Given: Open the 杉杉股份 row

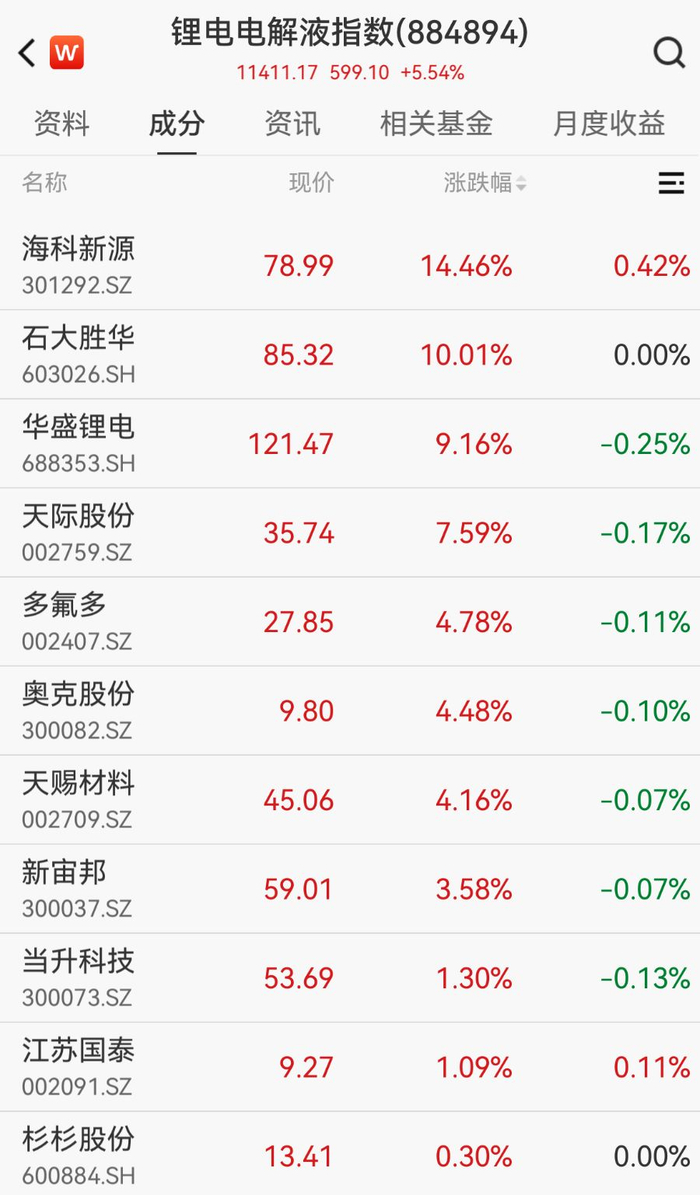Looking at the screenshot, I should click(350, 1154).
